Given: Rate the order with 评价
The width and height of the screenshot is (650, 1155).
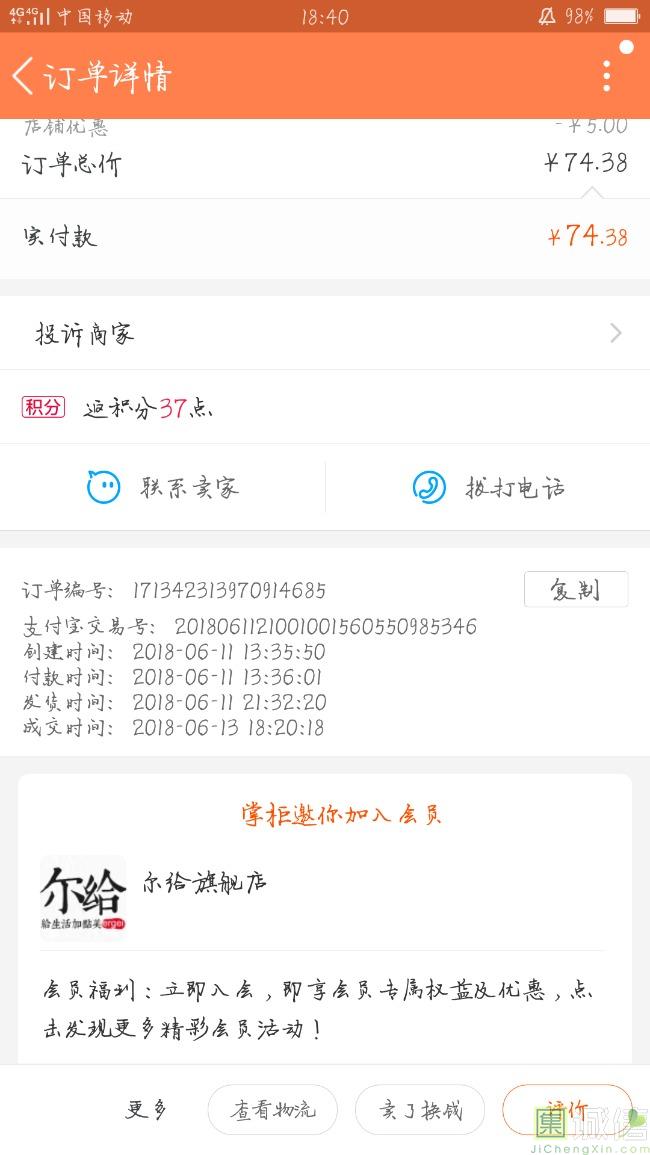Looking at the screenshot, I should click(567, 1110).
